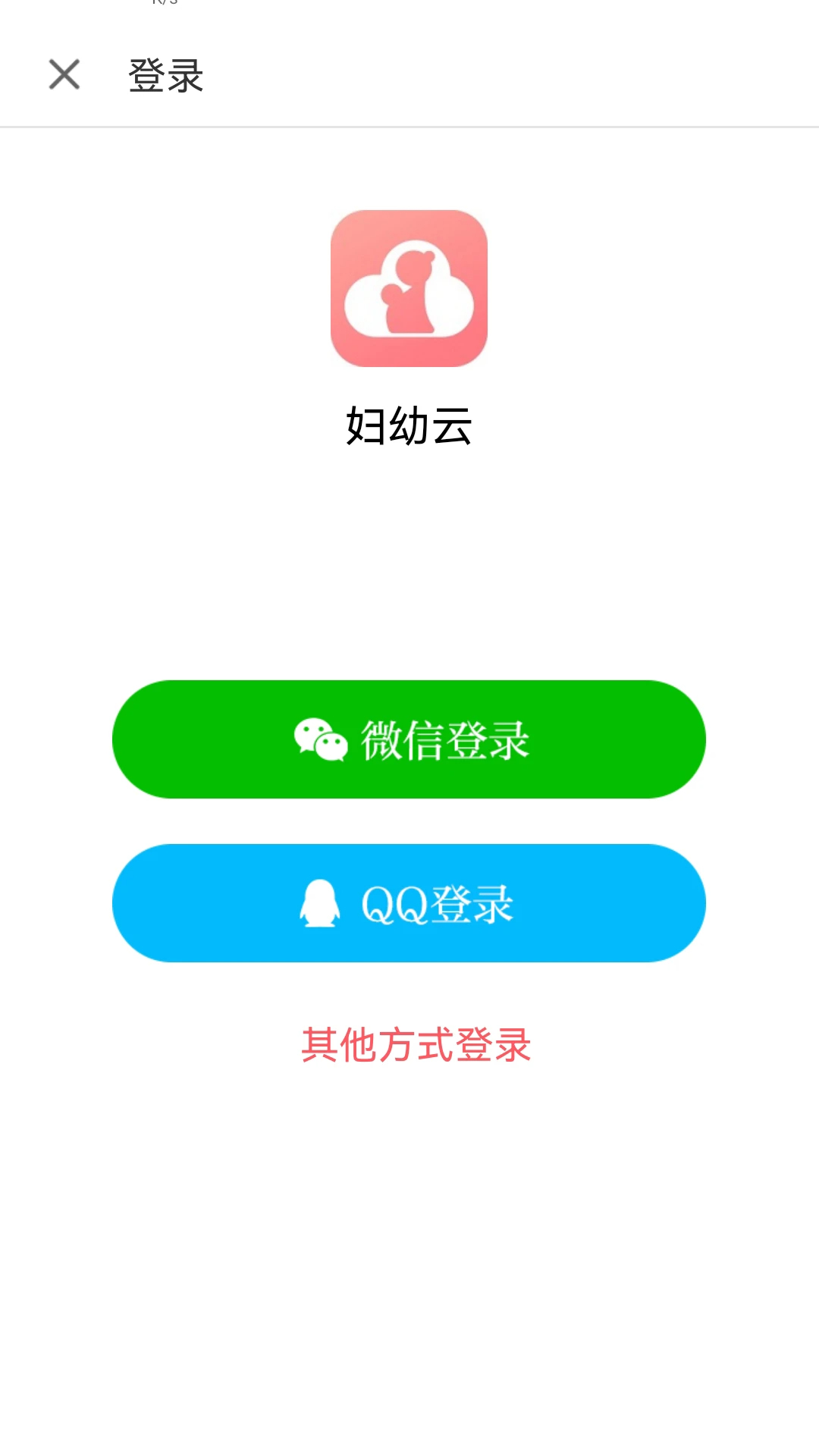Tap the app name text 妇幼云
This screenshot has height=1456, width=819.
[x=409, y=425]
